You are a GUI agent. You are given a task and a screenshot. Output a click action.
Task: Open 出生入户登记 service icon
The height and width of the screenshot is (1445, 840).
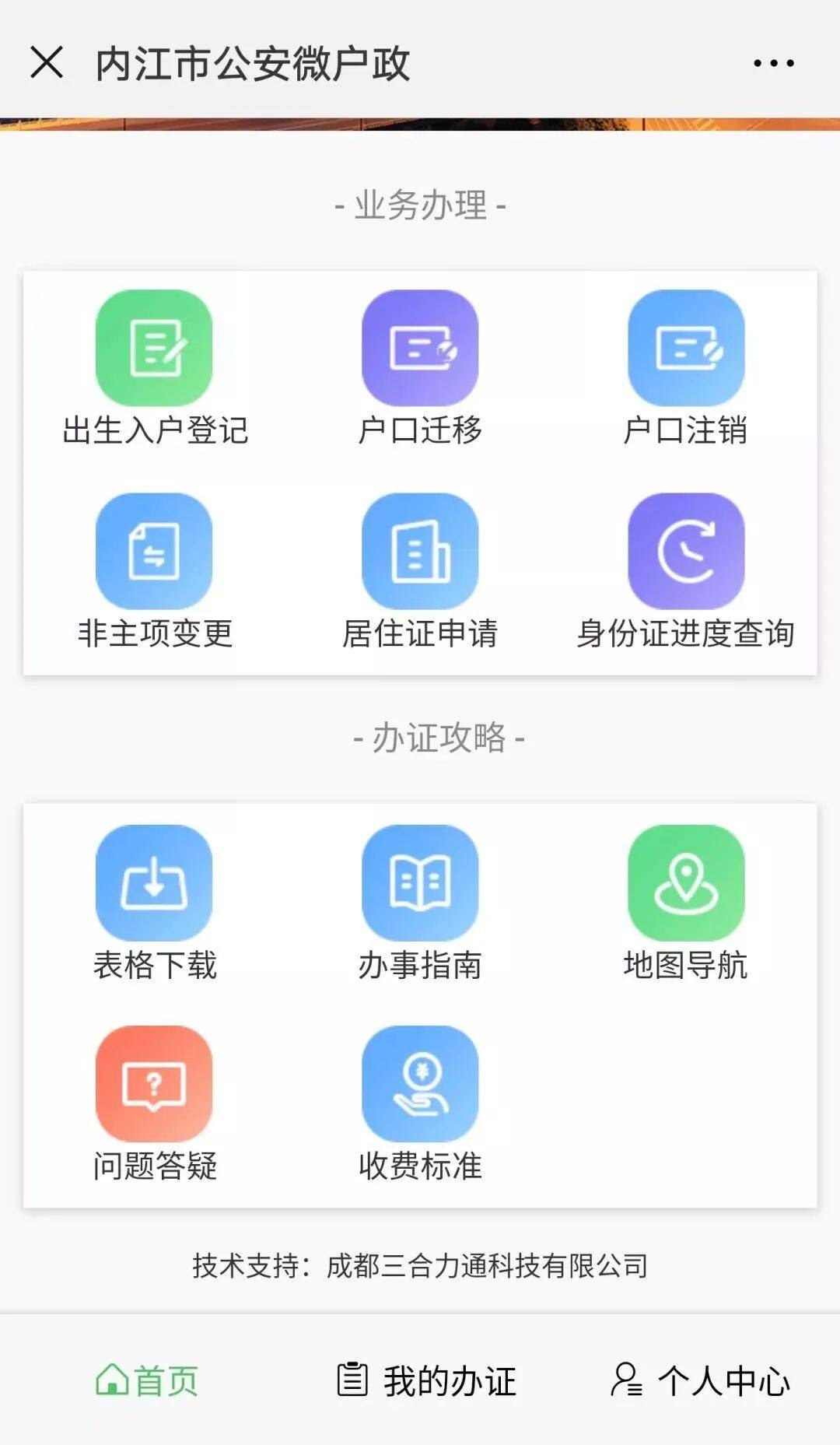click(153, 350)
